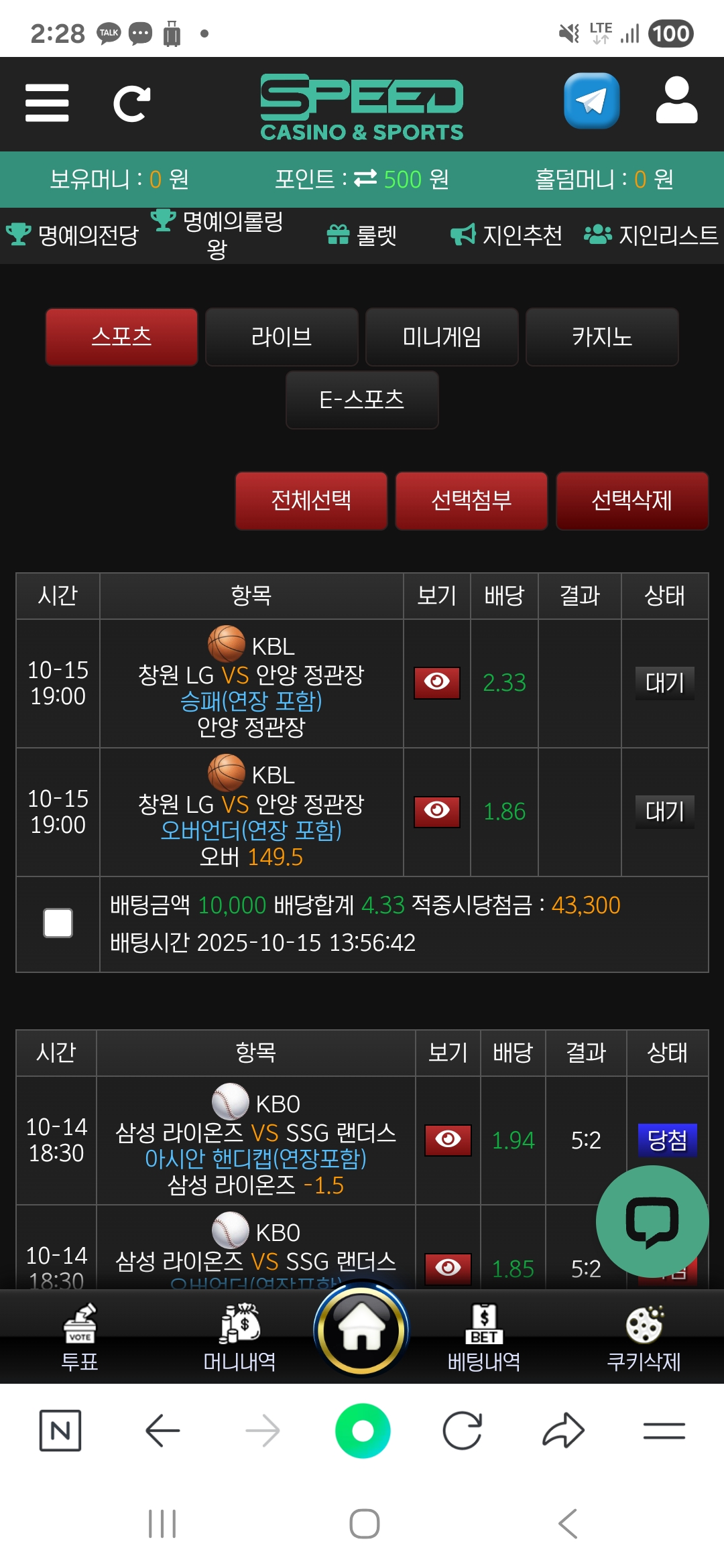Switch to the 라이브 tab

[282, 336]
